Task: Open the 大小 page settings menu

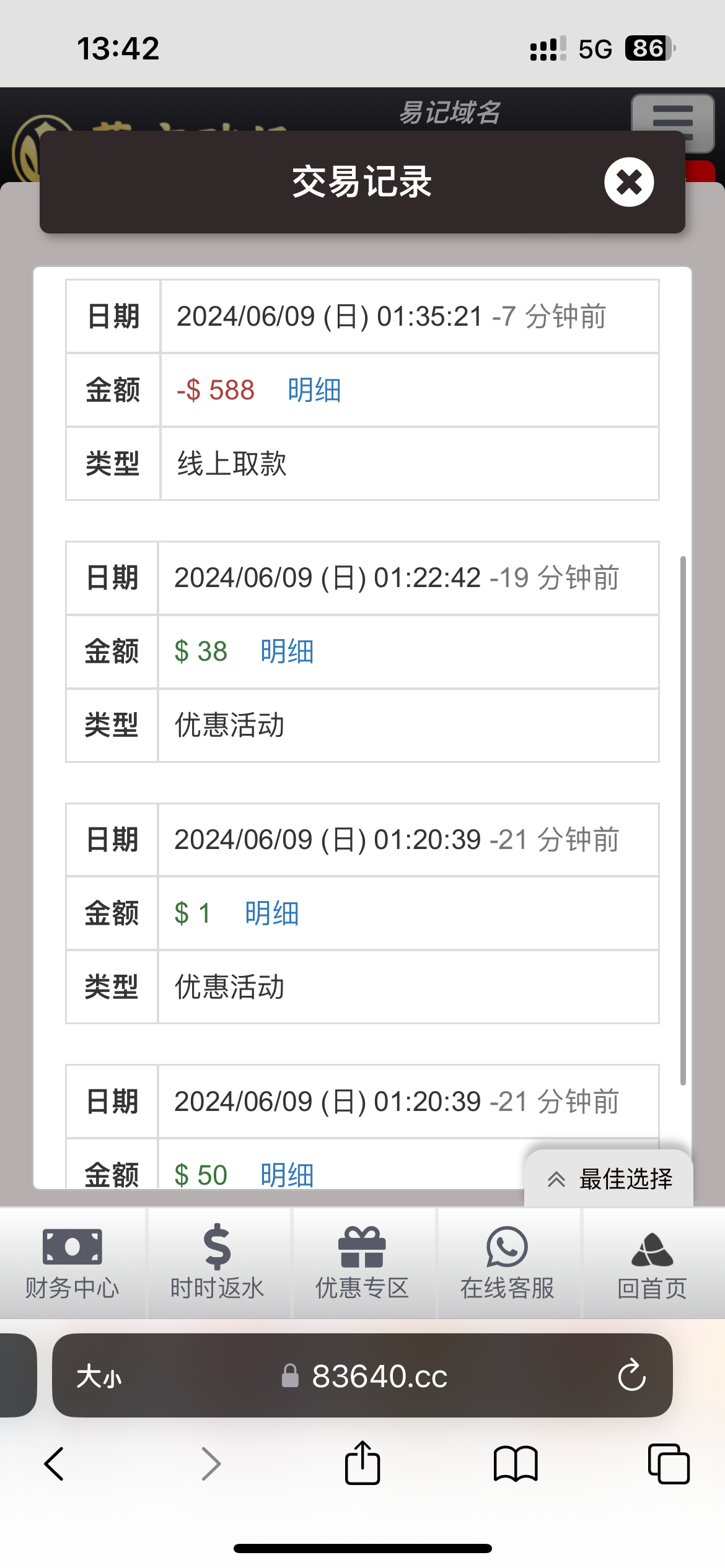Action: (x=99, y=1377)
